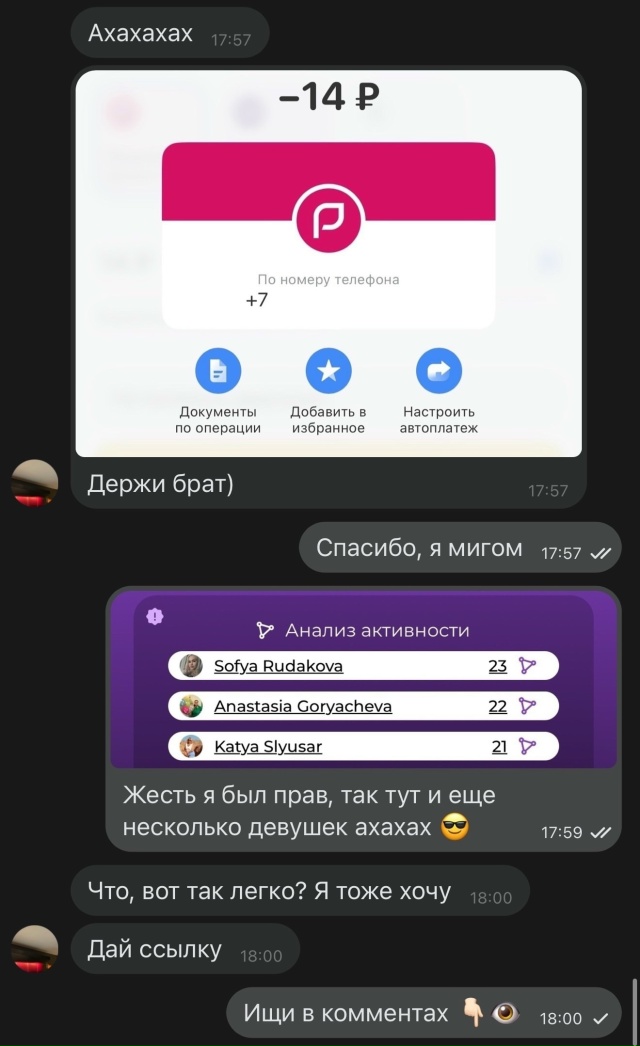Open the −14 ₽ payment screenshot message
The width and height of the screenshot is (640, 1046).
328,262
